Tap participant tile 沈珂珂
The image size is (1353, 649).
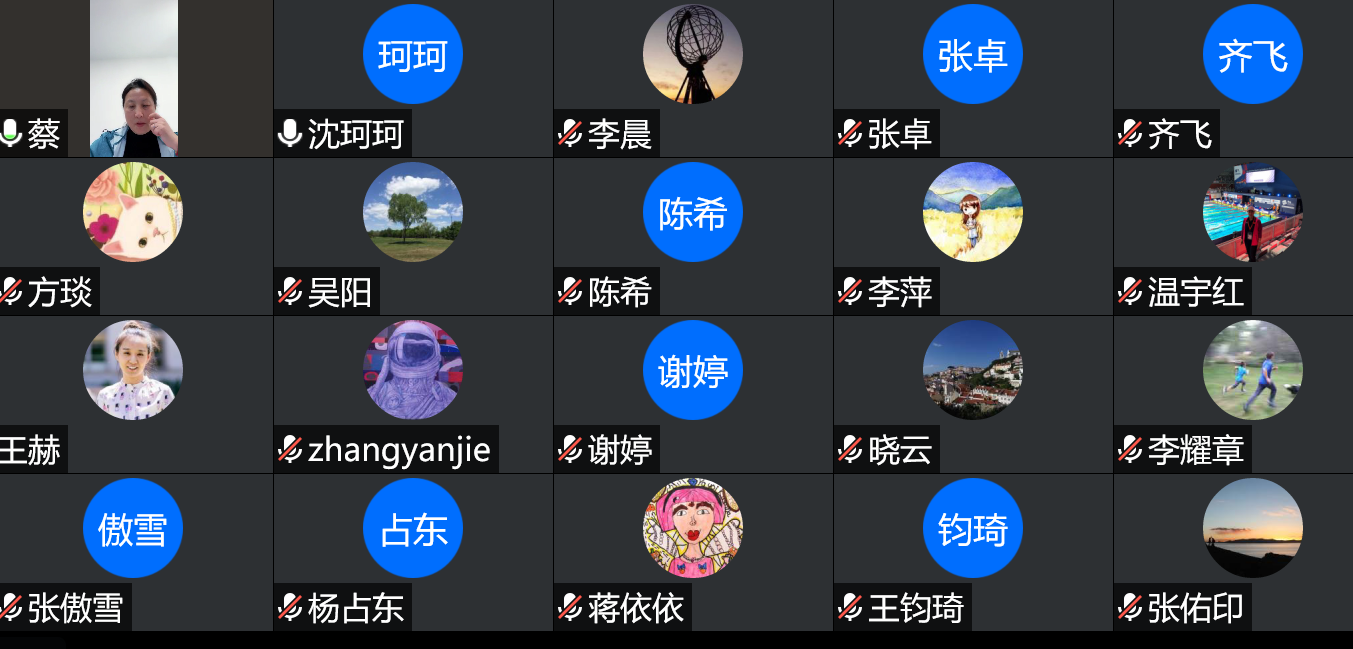click(412, 78)
